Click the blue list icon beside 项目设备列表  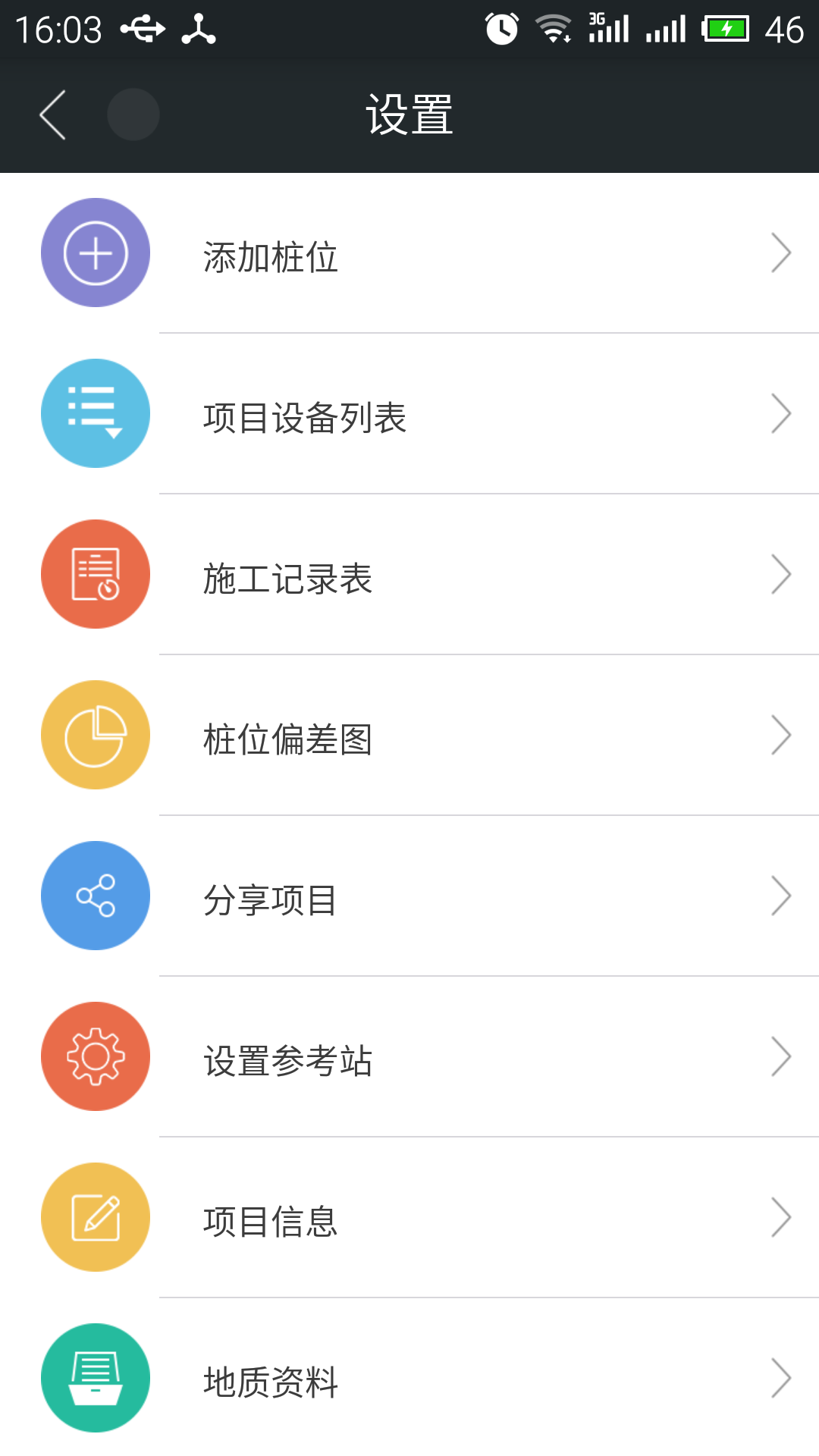click(95, 413)
